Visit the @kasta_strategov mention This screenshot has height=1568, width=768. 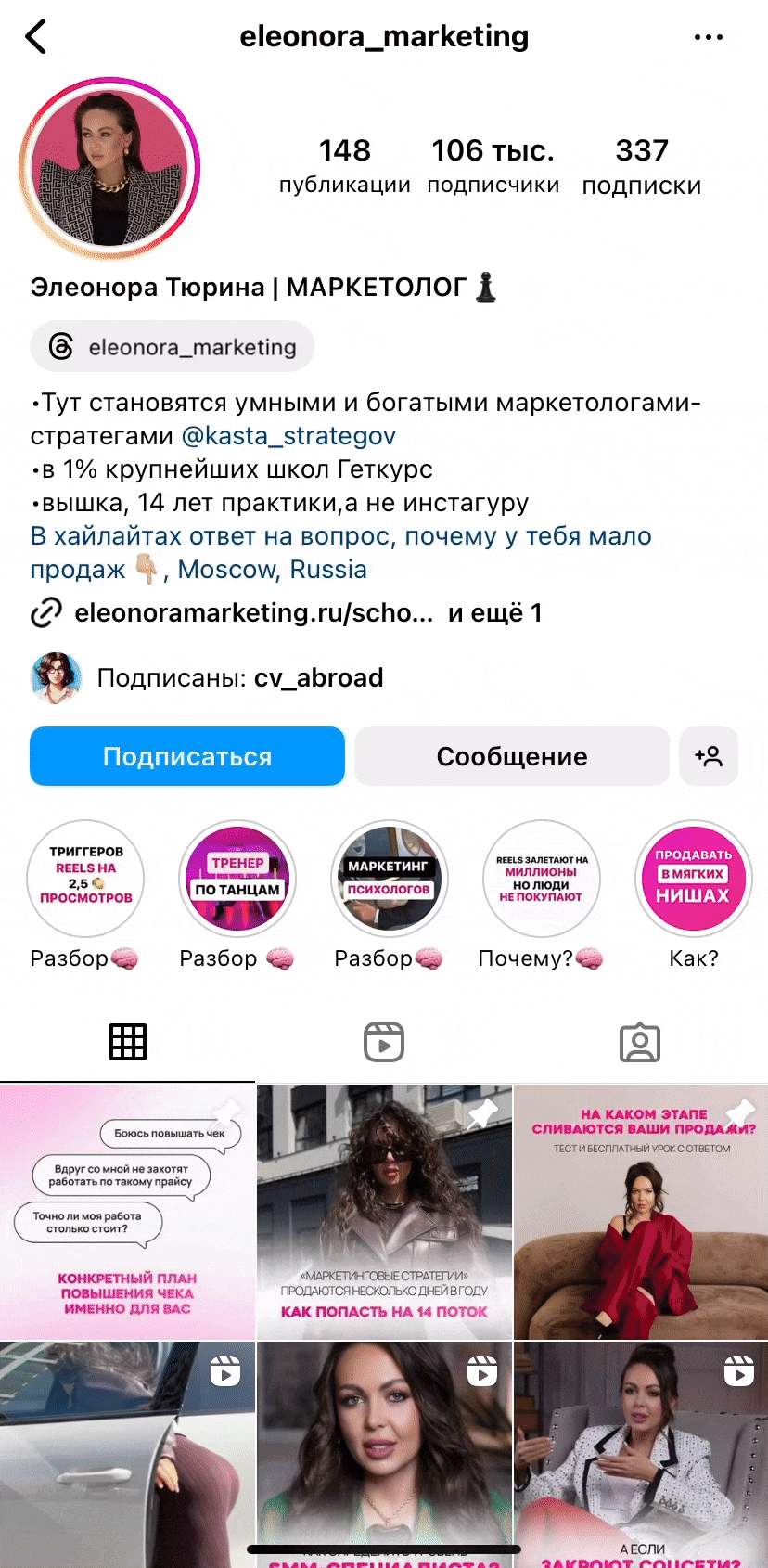pyautogui.click(x=288, y=436)
